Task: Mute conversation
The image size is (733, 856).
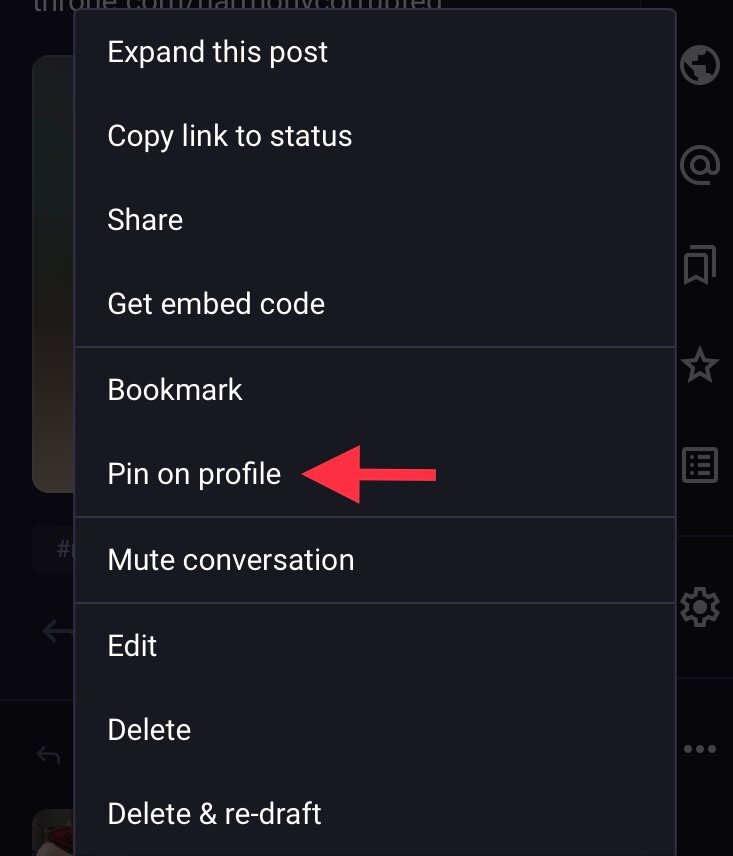Action: pyautogui.click(x=230, y=559)
